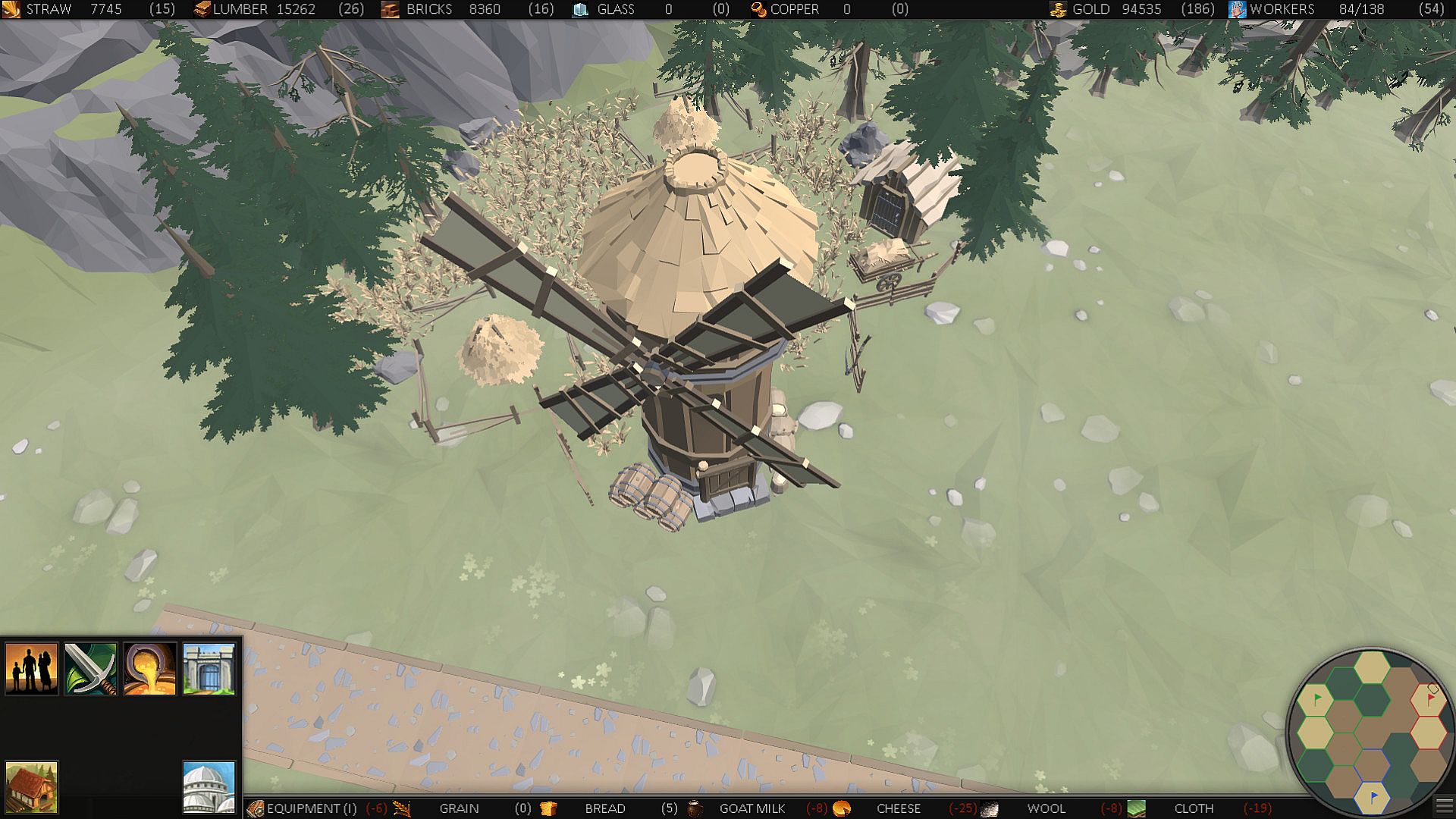This screenshot has width=1456, height=819.
Task: Jump to the red flag hex on minimap
Action: (1429, 699)
